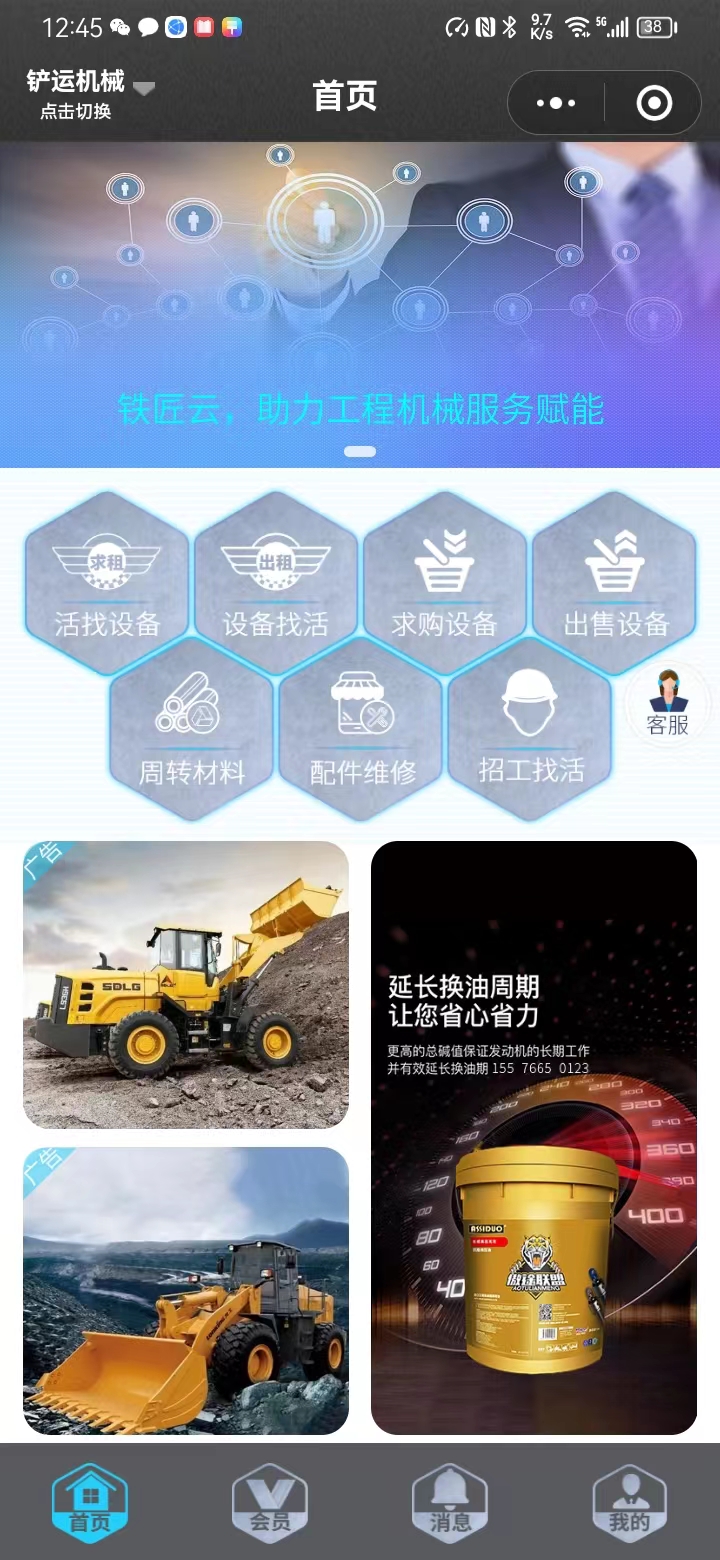The width and height of the screenshot is (720, 1560).
Task: Open the mini program more-options menu
Action: pyautogui.click(x=557, y=103)
